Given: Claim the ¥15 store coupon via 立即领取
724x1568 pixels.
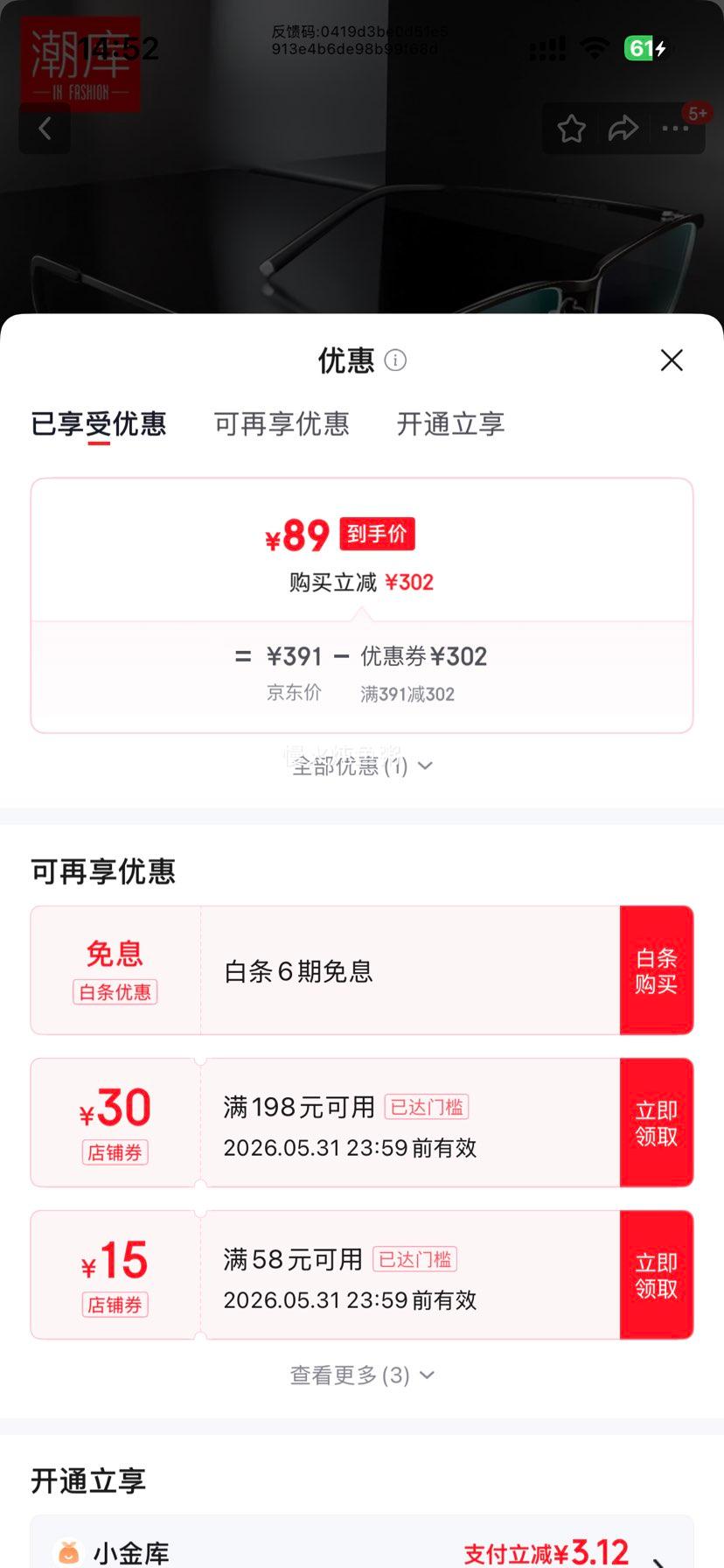Looking at the screenshot, I should tap(657, 1274).
